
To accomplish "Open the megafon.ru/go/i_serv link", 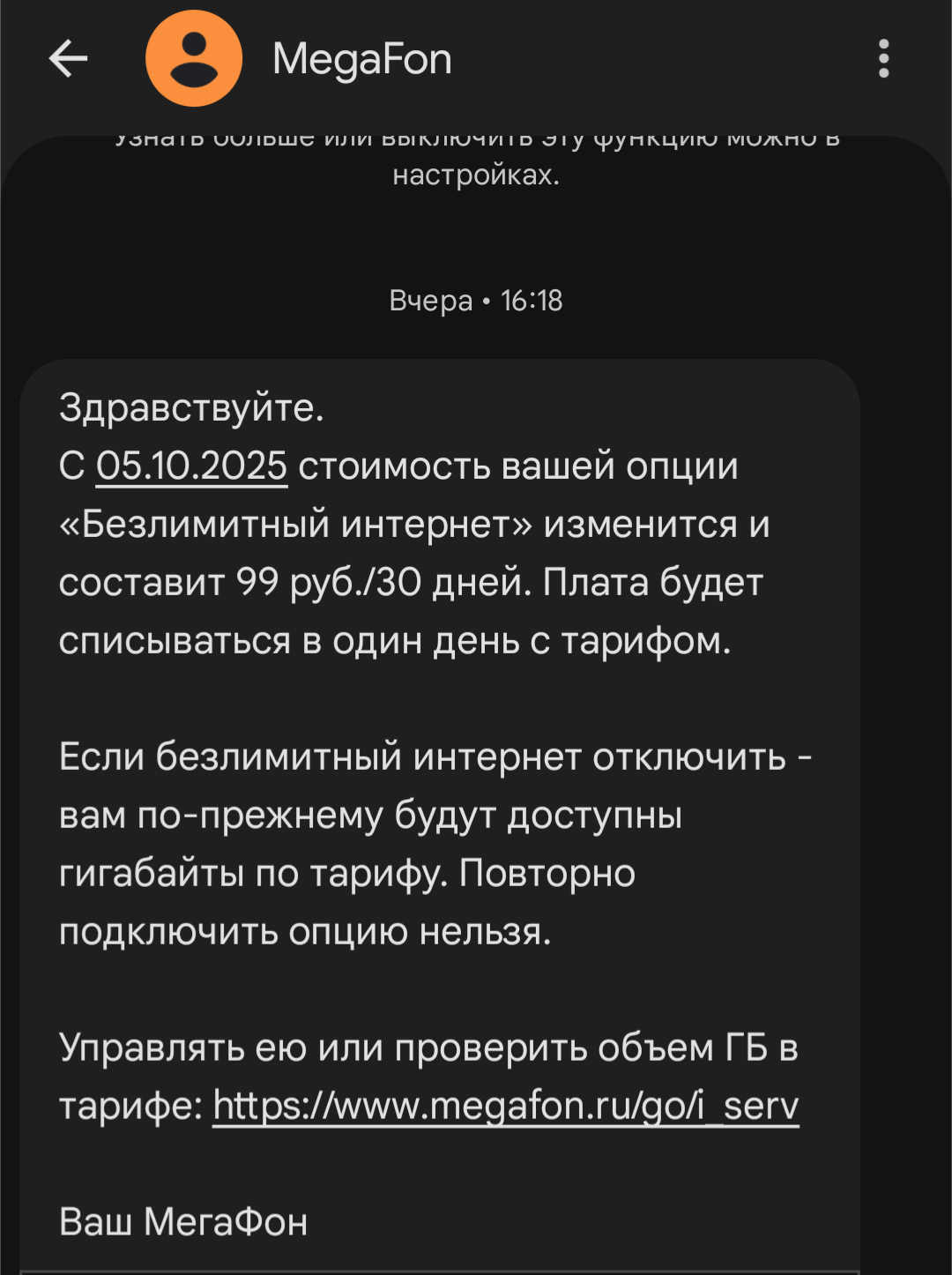I will (x=505, y=1106).
